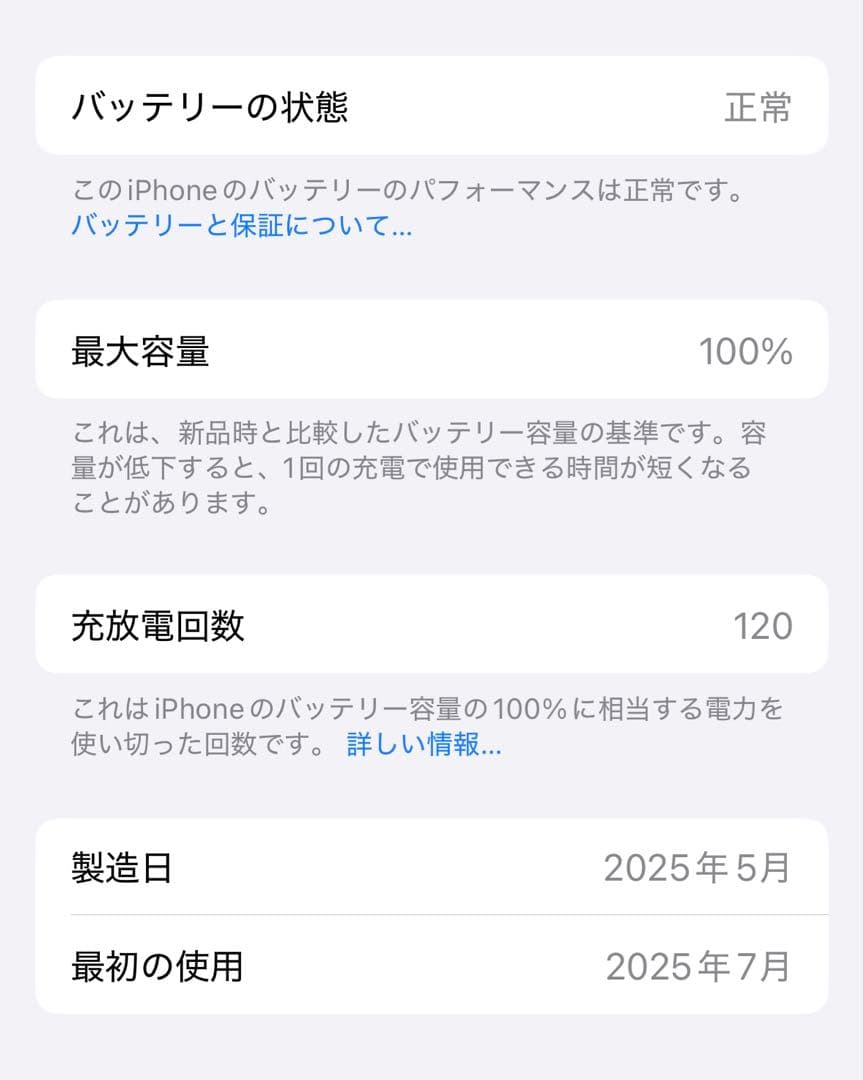Tap the 最大容量 row
This screenshot has width=864, height=1080.
click(432, 350)
